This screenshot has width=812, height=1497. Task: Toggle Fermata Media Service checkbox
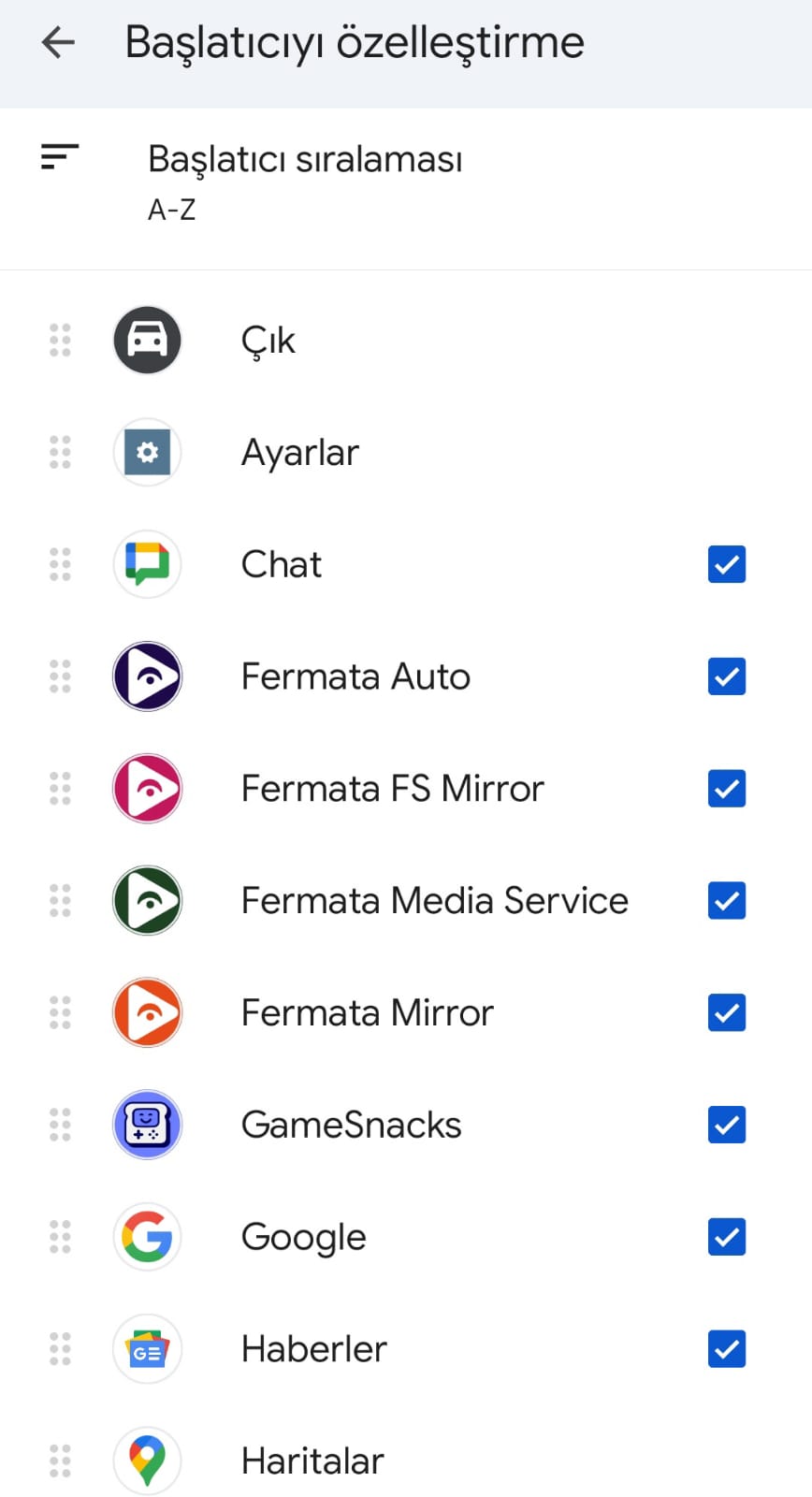727,901
